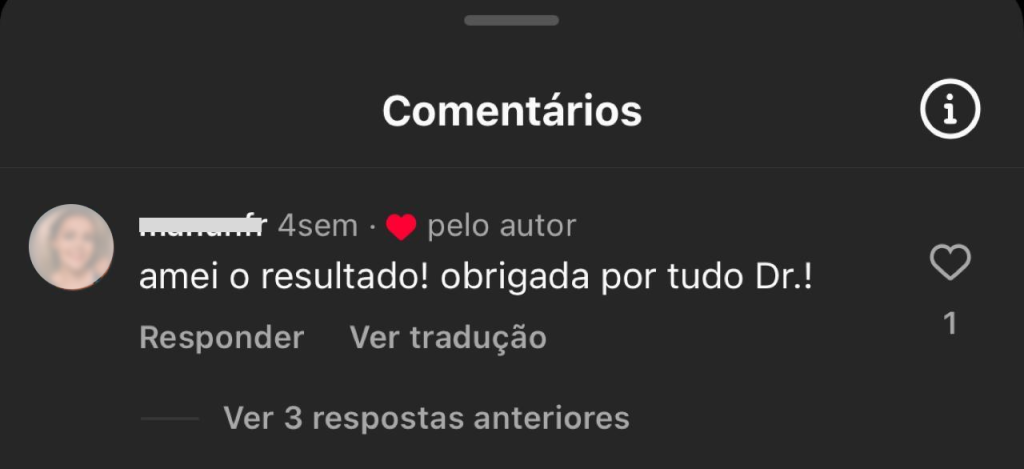Tap Ver tradução for the comment
Image resolution: width=1024 pixels, height=469 pixels.
coord(448,338)
